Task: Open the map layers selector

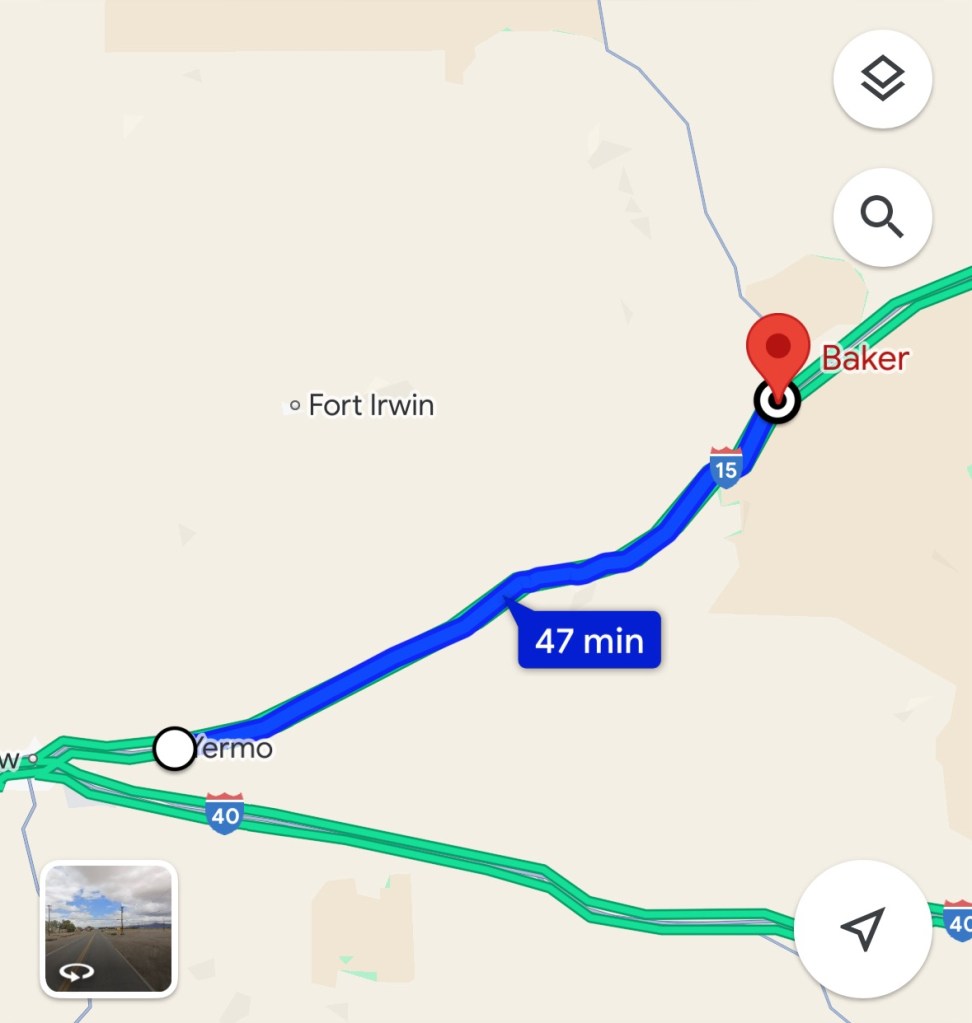Action: [882, 79]
